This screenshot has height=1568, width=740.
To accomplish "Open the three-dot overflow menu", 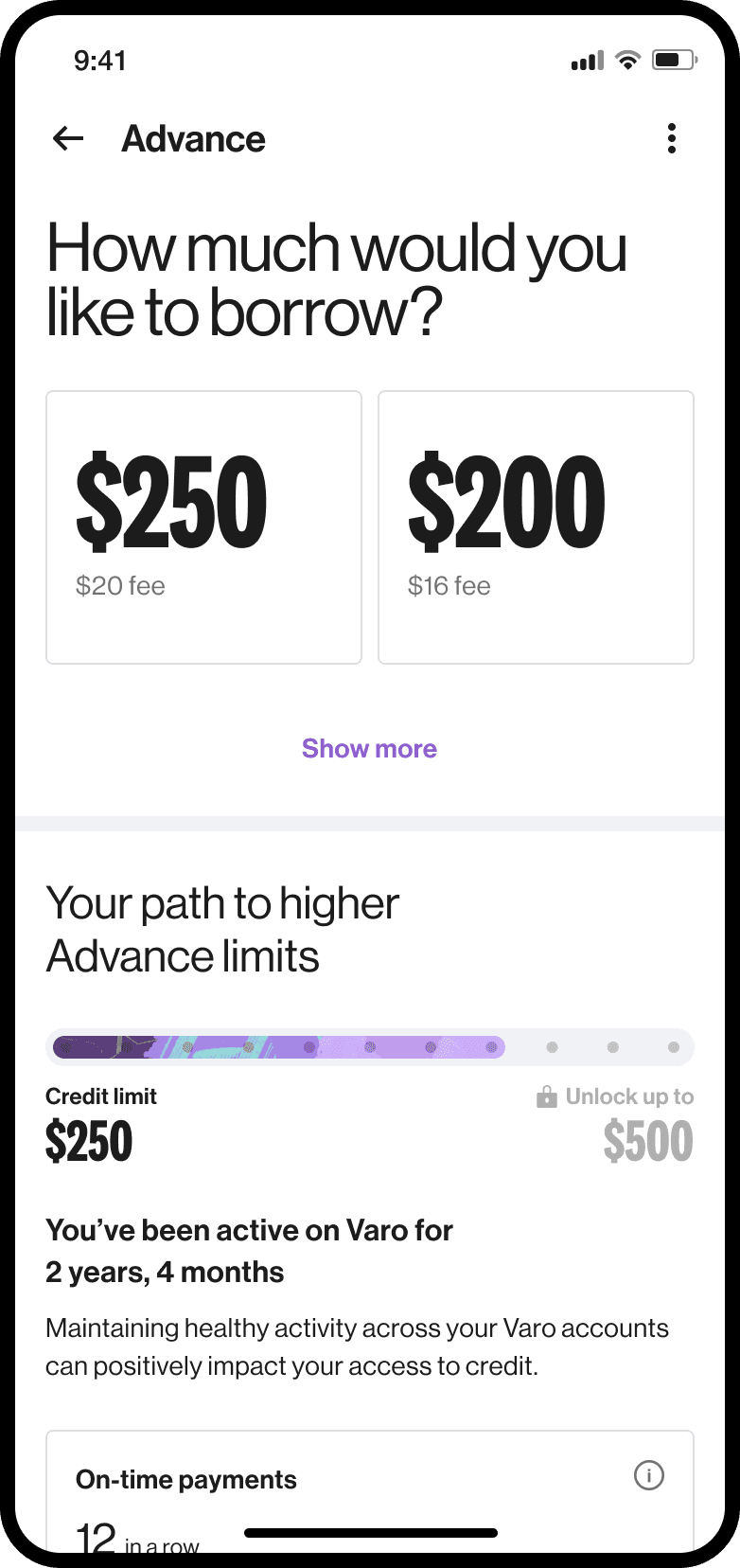I will click(671, 139).
